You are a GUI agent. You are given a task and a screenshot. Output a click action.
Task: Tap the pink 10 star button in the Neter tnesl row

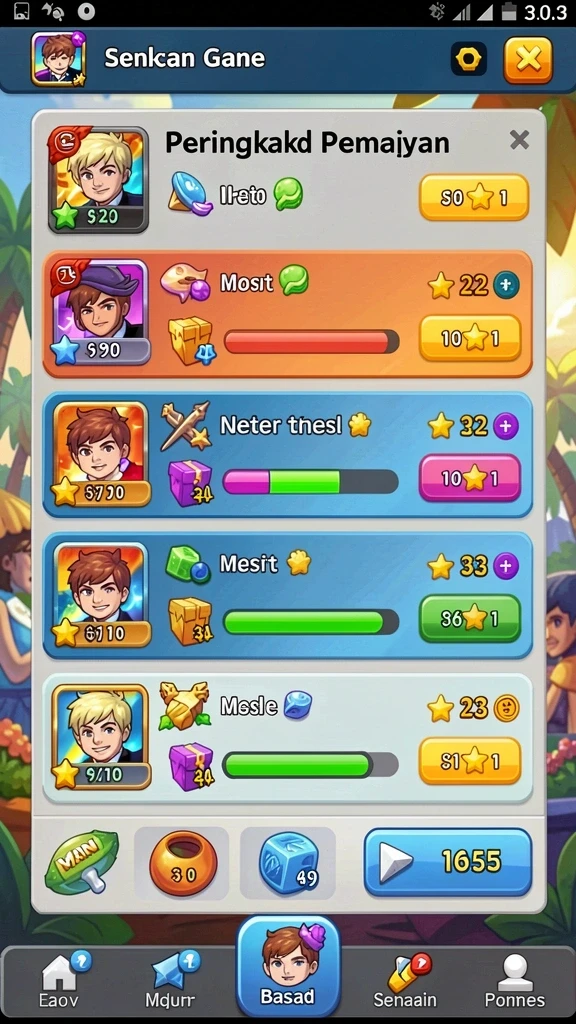470,478
